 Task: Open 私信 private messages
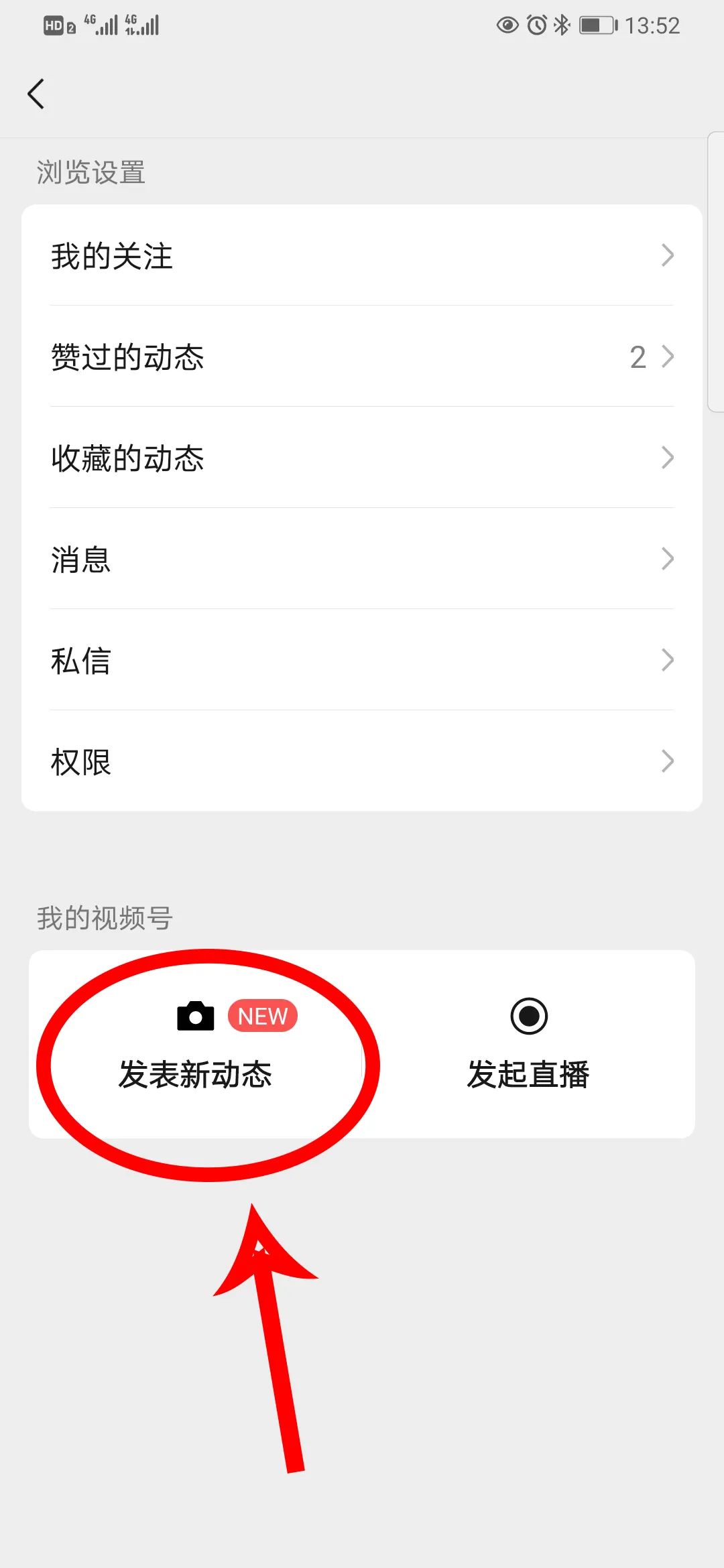click(362, 660)
